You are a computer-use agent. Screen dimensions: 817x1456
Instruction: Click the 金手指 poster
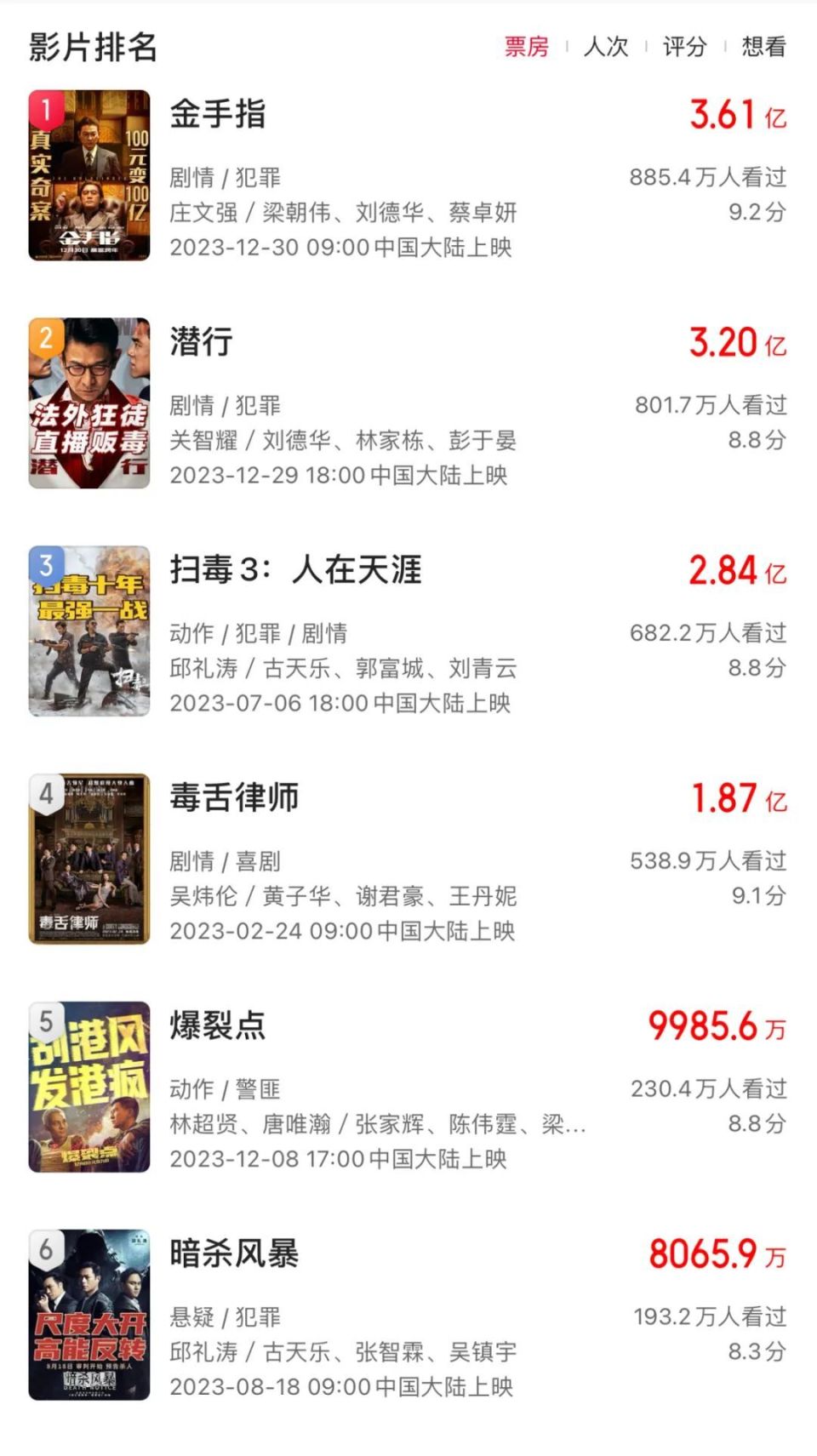[89, 174]
